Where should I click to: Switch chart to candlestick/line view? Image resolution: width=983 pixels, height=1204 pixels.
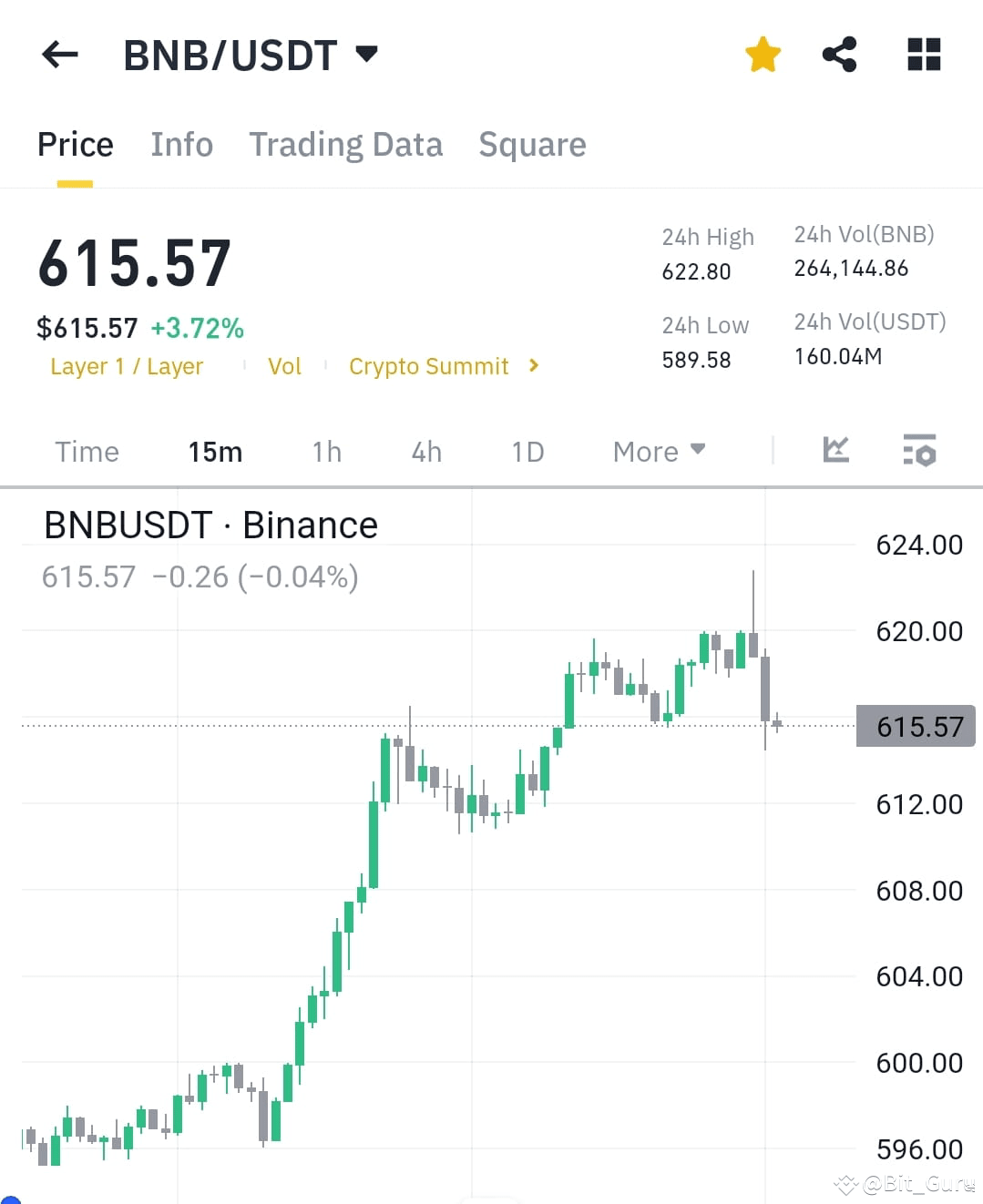coord(835,450)
